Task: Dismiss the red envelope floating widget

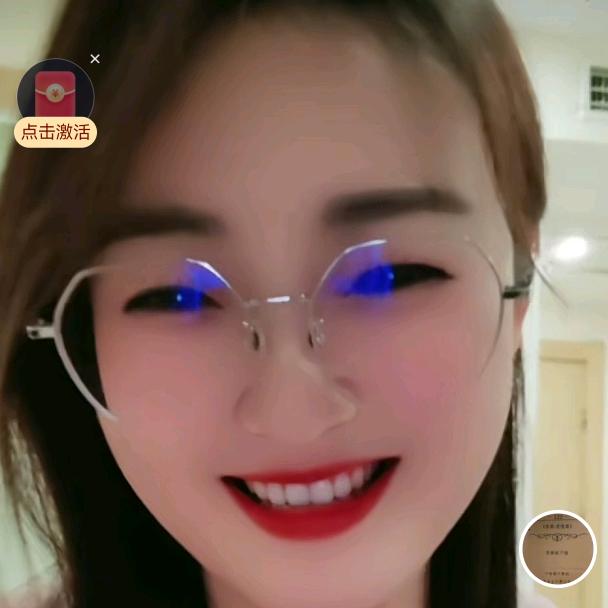Action: [x=95, y=59]
